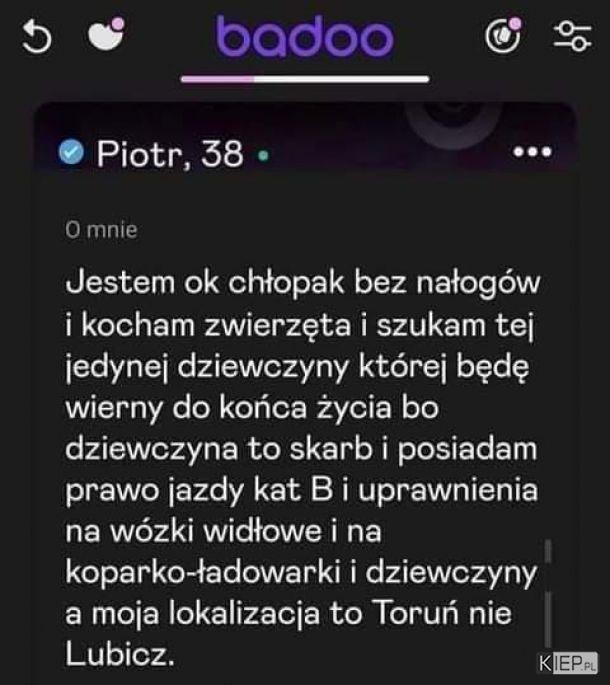Viewport: 610px width, 685px height.
Task: Open the spotlight boost icon
Action: [x=503, y=37]
